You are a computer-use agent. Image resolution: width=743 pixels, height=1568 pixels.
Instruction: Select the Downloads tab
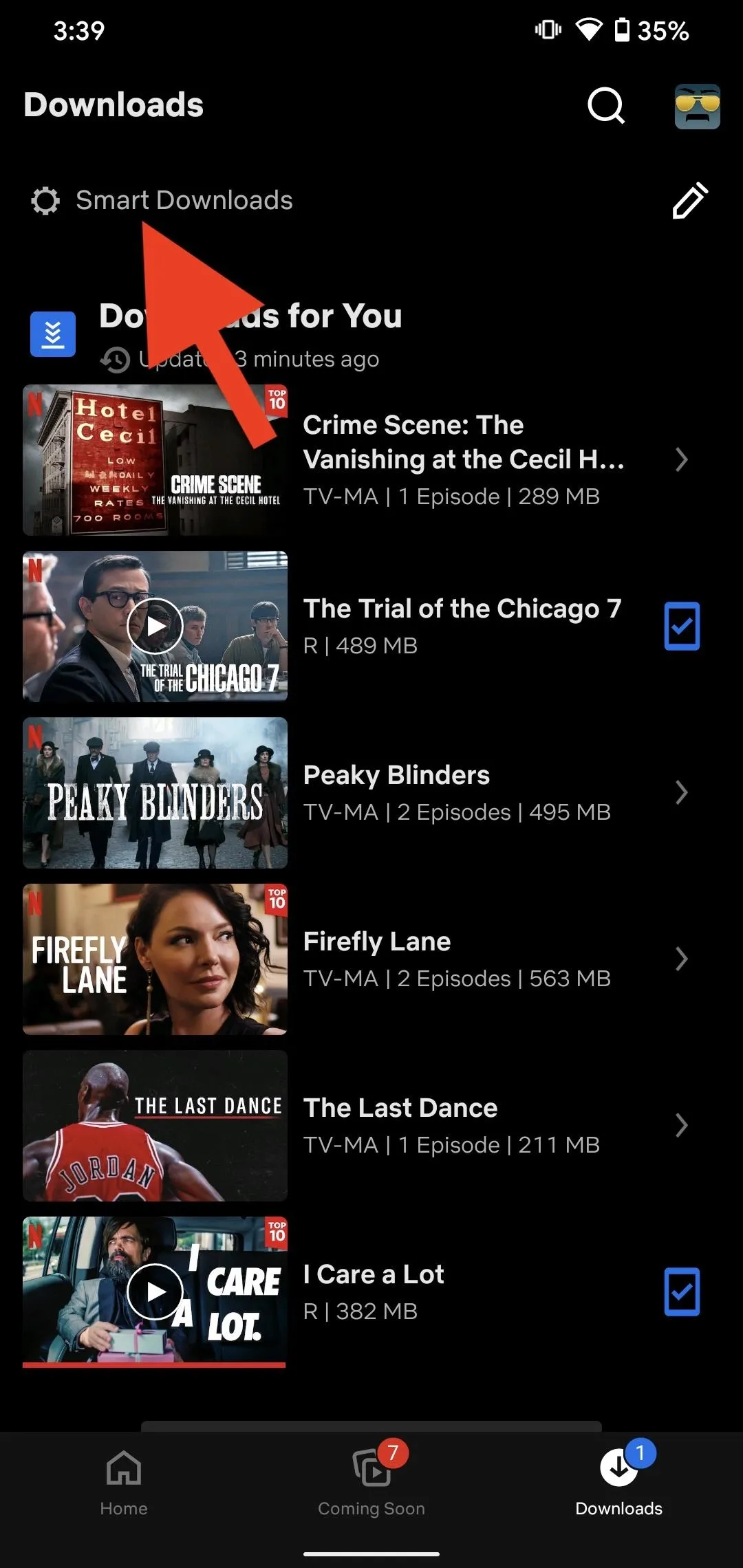pyautogui.click(x=618, y=1483)
